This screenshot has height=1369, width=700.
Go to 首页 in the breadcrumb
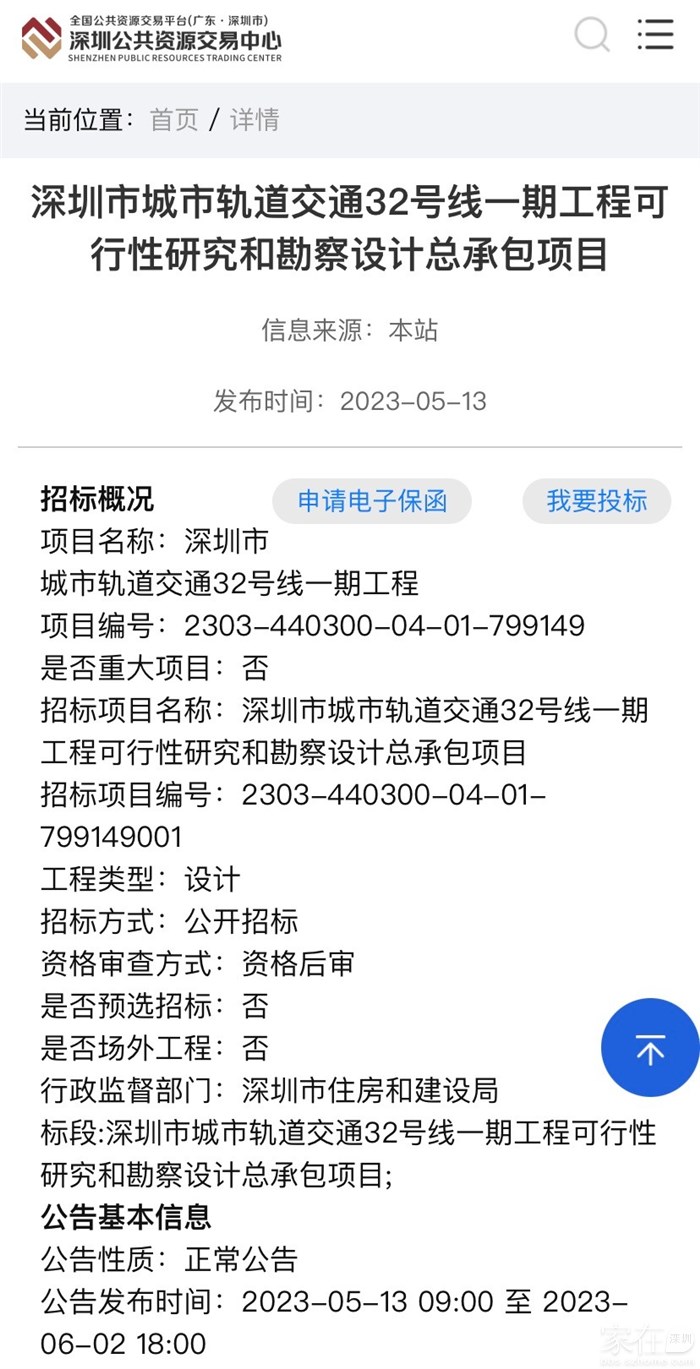174,120
